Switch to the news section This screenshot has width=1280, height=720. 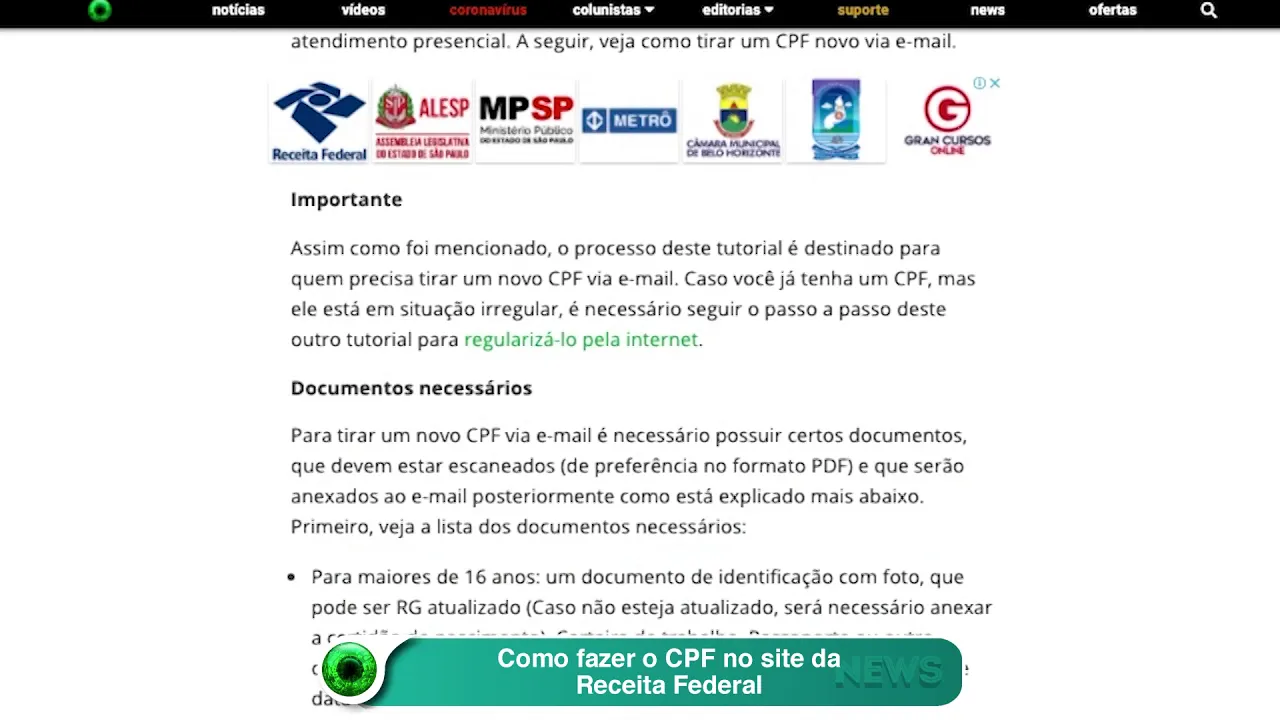(x=987, y=11)
